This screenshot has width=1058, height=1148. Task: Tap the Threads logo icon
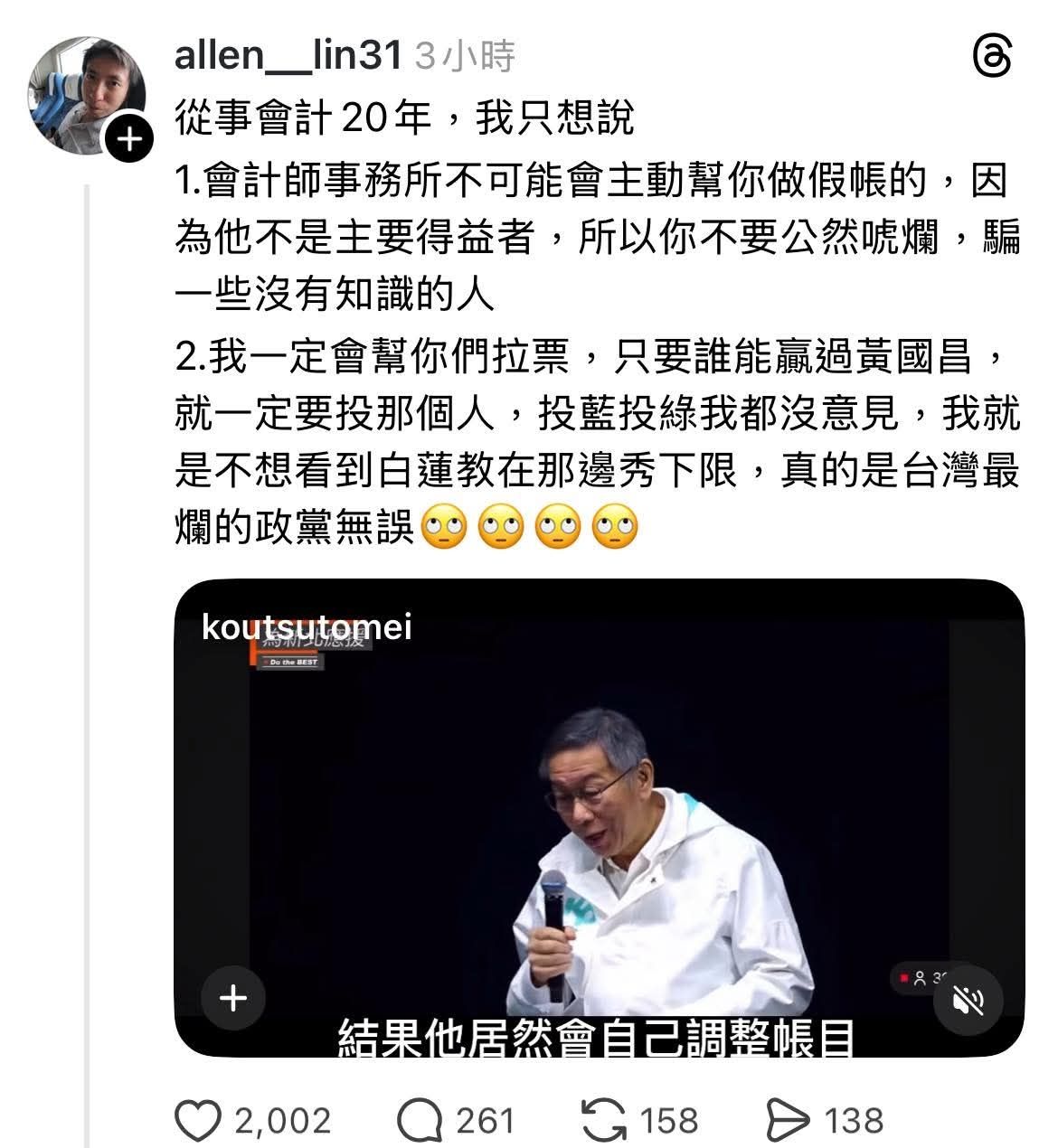pyautogui.click(x=992, y=58)
